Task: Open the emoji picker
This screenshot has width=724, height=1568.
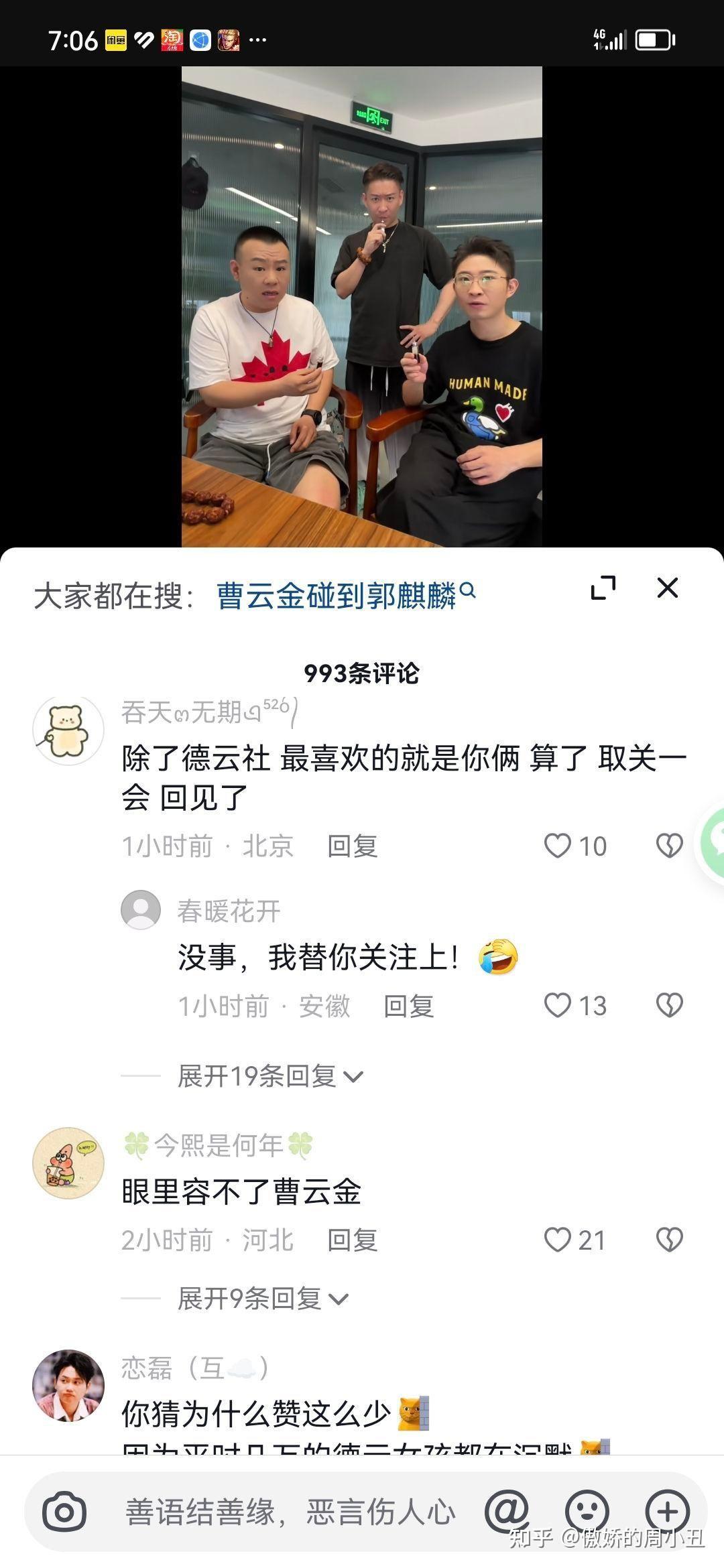Action: 587,1512
